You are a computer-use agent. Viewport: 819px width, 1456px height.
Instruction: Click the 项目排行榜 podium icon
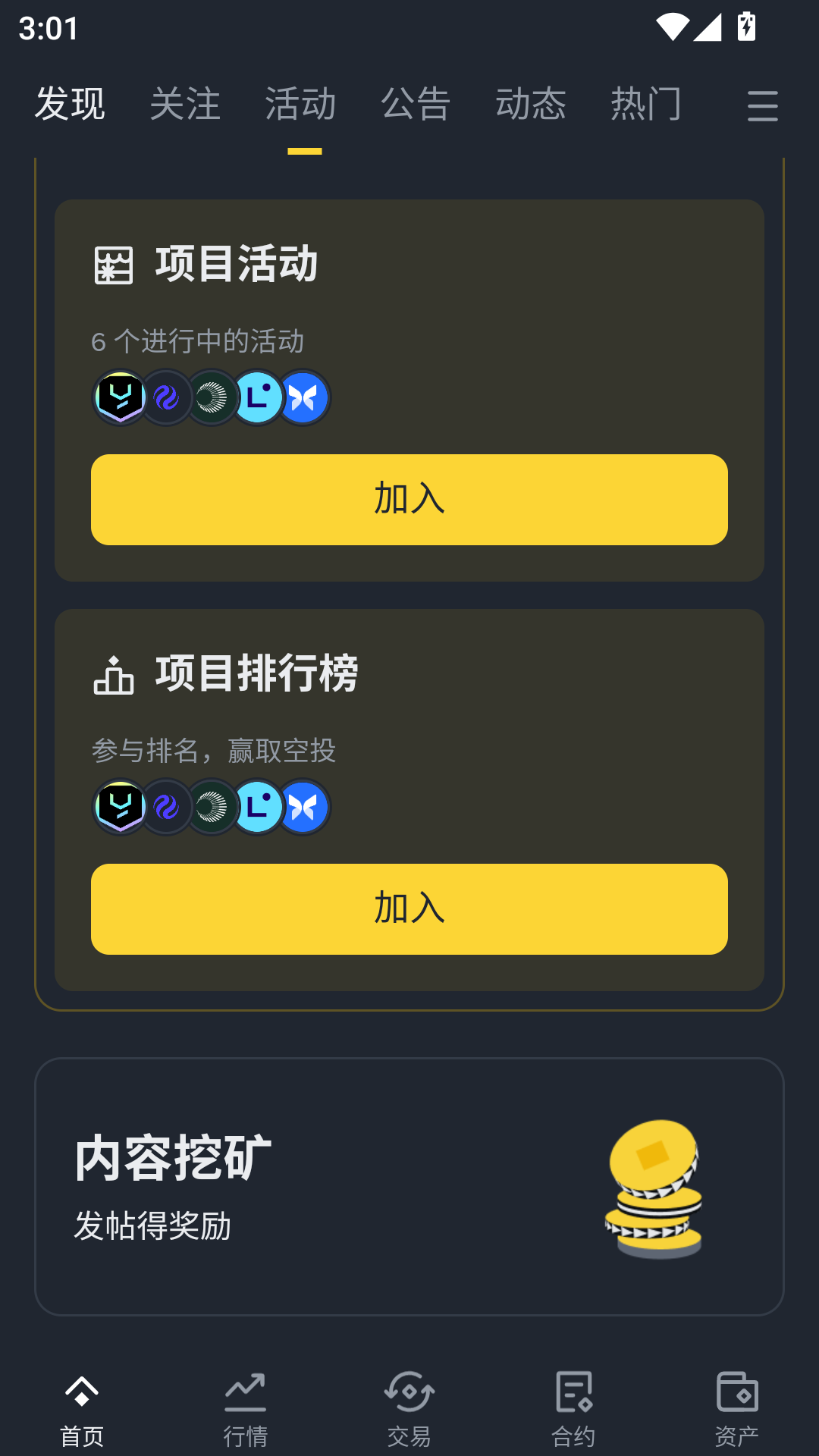coord(112,676)
